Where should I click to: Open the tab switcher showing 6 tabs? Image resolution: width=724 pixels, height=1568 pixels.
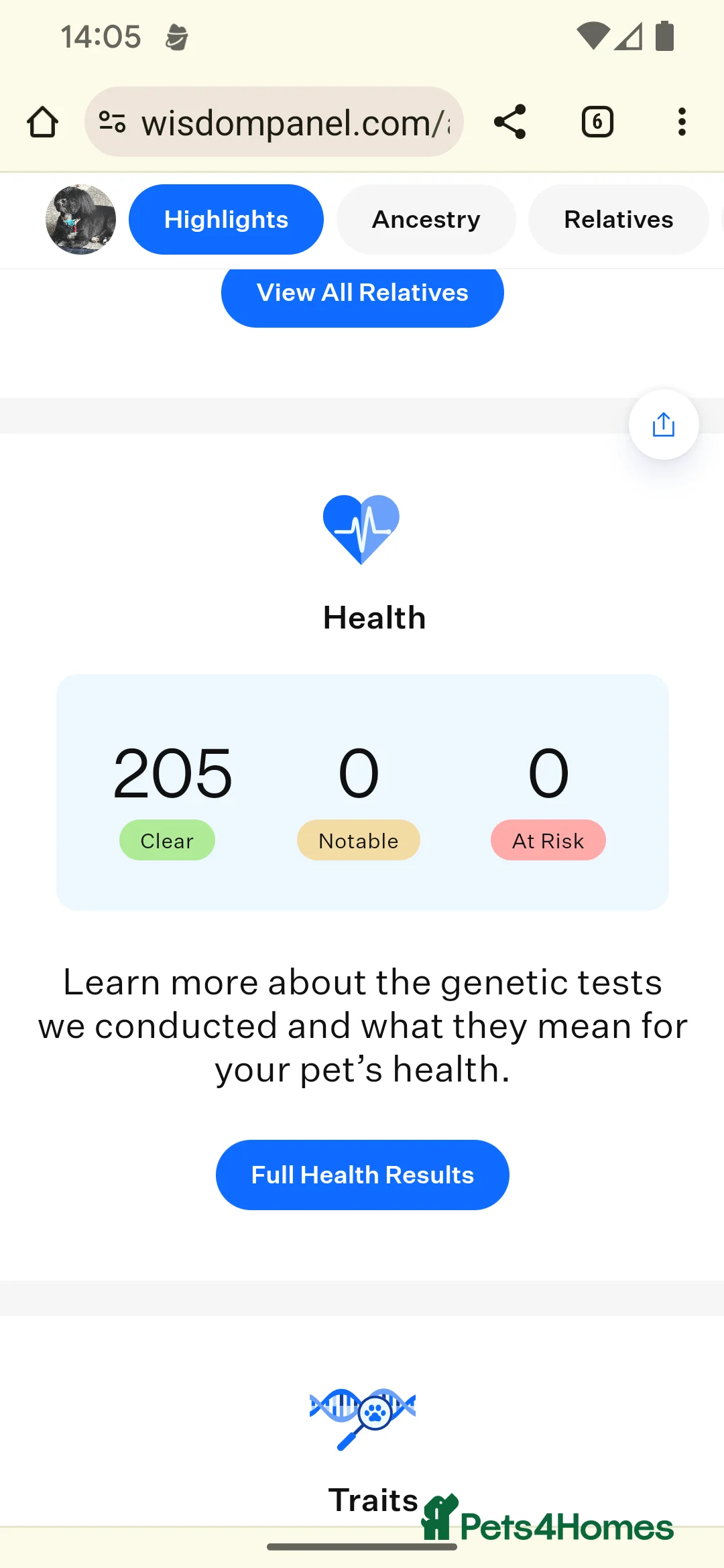click(x=597, y=121)
